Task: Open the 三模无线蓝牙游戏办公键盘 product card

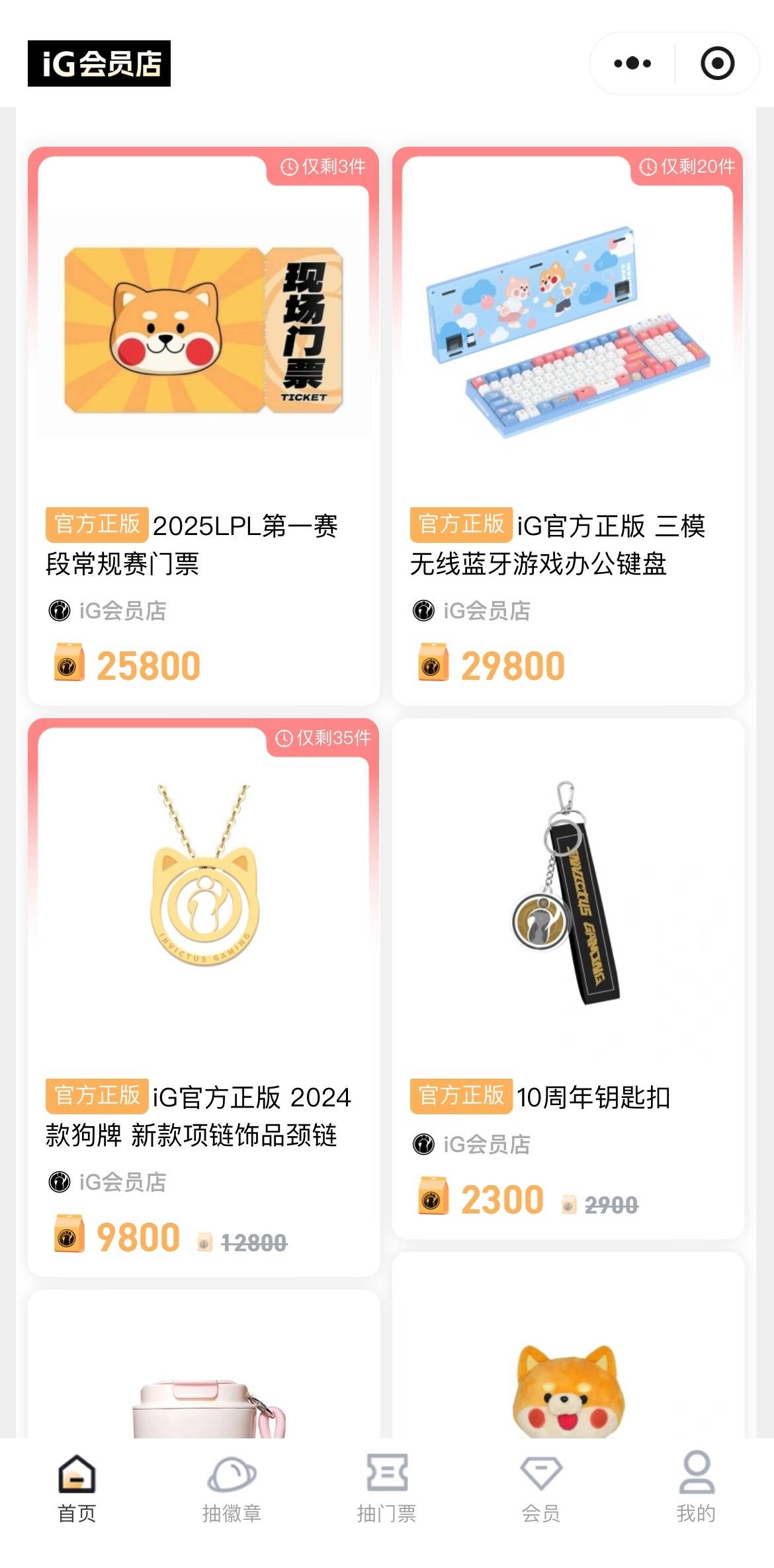Action: (568, 423)
